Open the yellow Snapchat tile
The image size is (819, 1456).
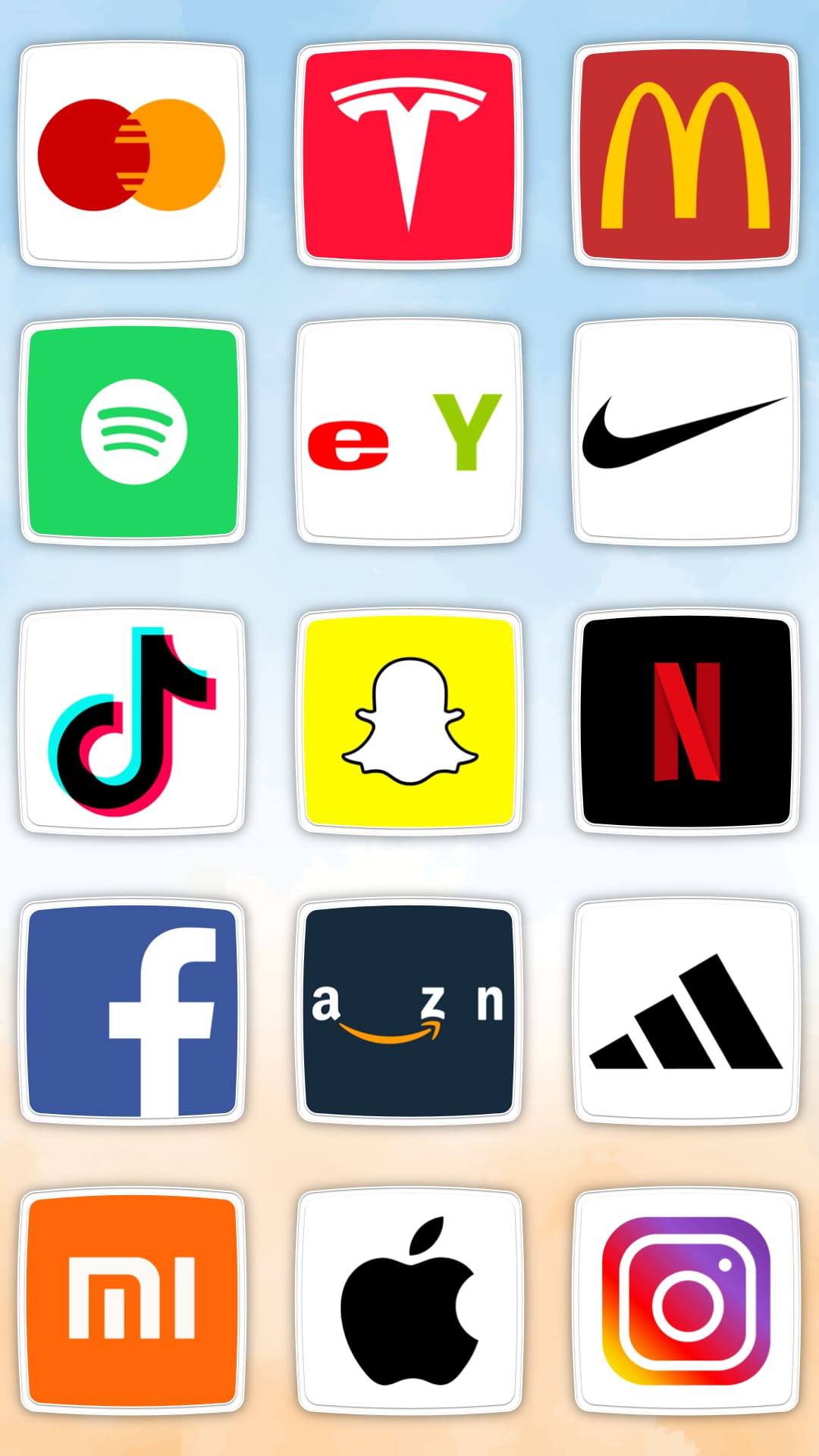point(409,720)
